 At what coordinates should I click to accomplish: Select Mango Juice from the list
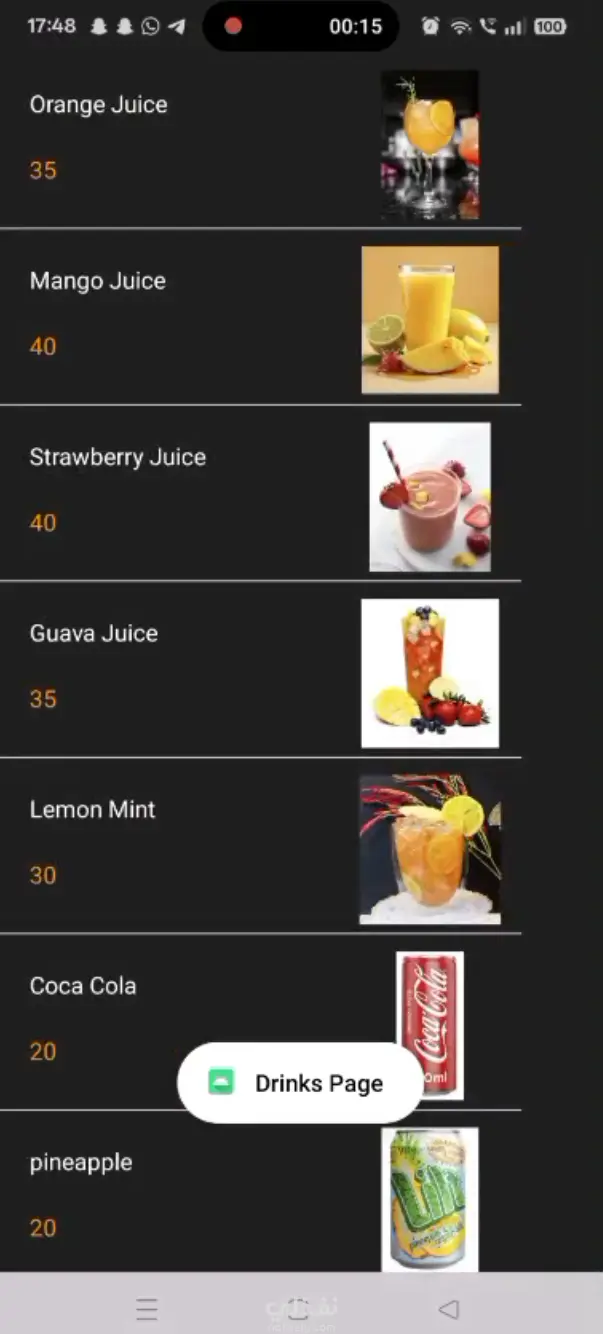98,281
